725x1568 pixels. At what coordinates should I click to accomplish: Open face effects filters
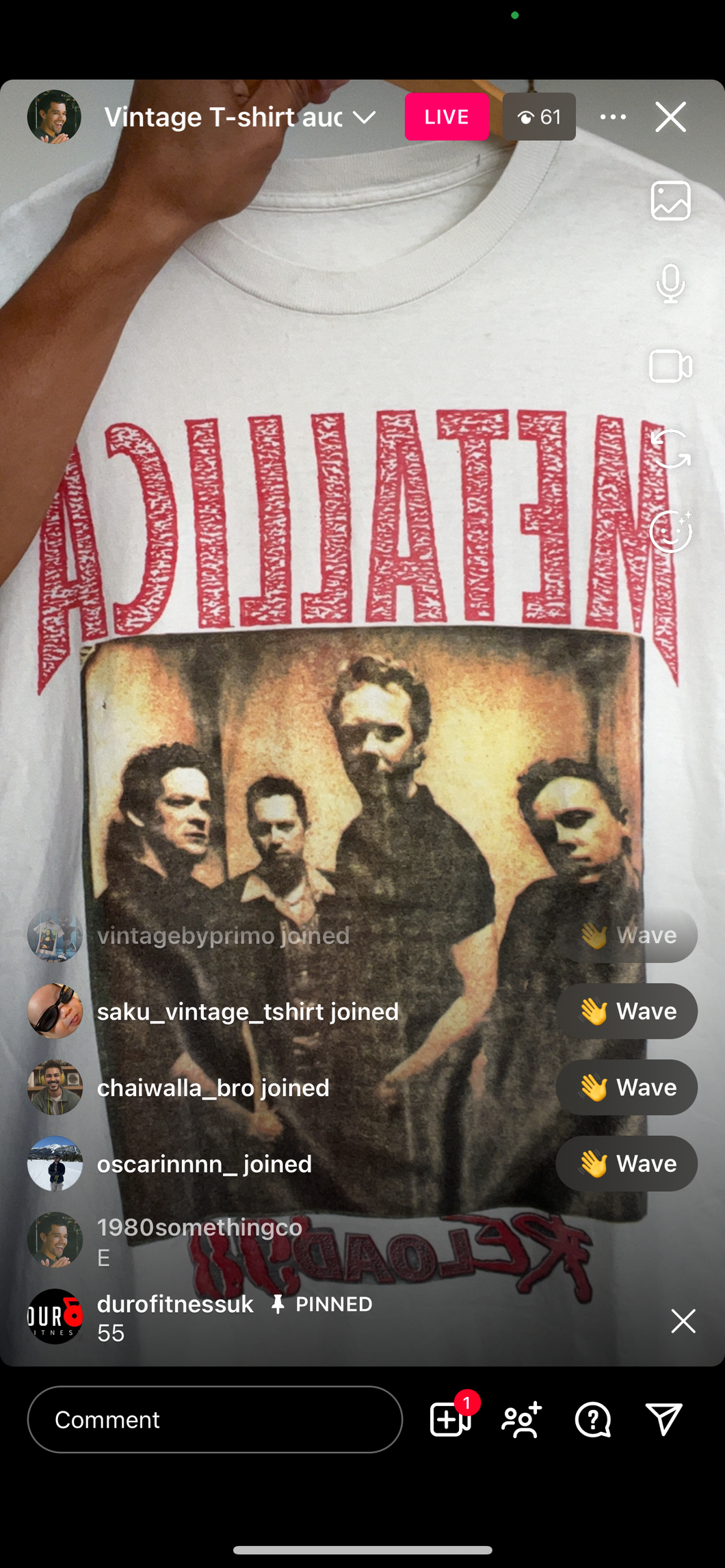click(670, 531)
